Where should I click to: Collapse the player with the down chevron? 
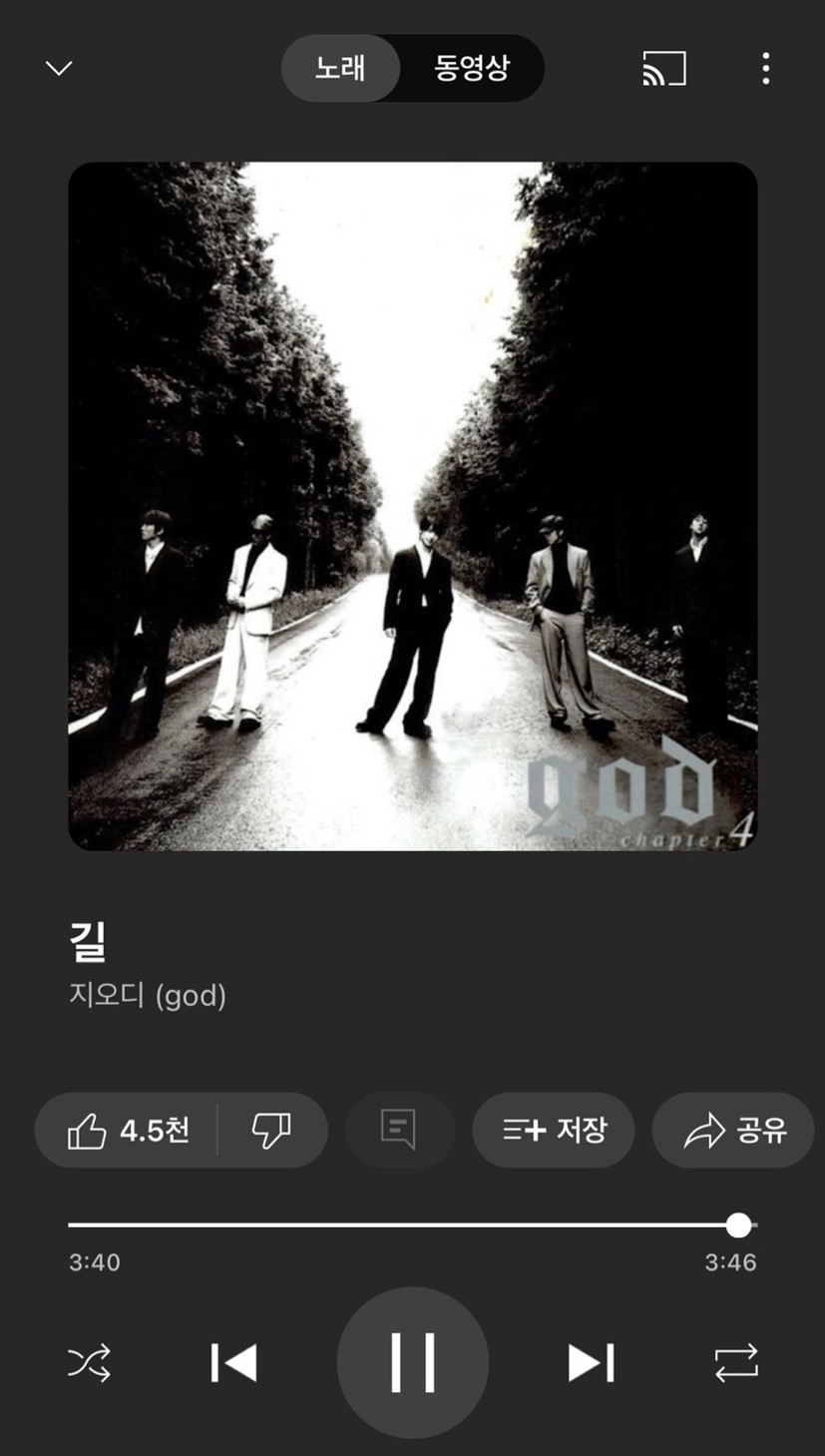[59, 68]
